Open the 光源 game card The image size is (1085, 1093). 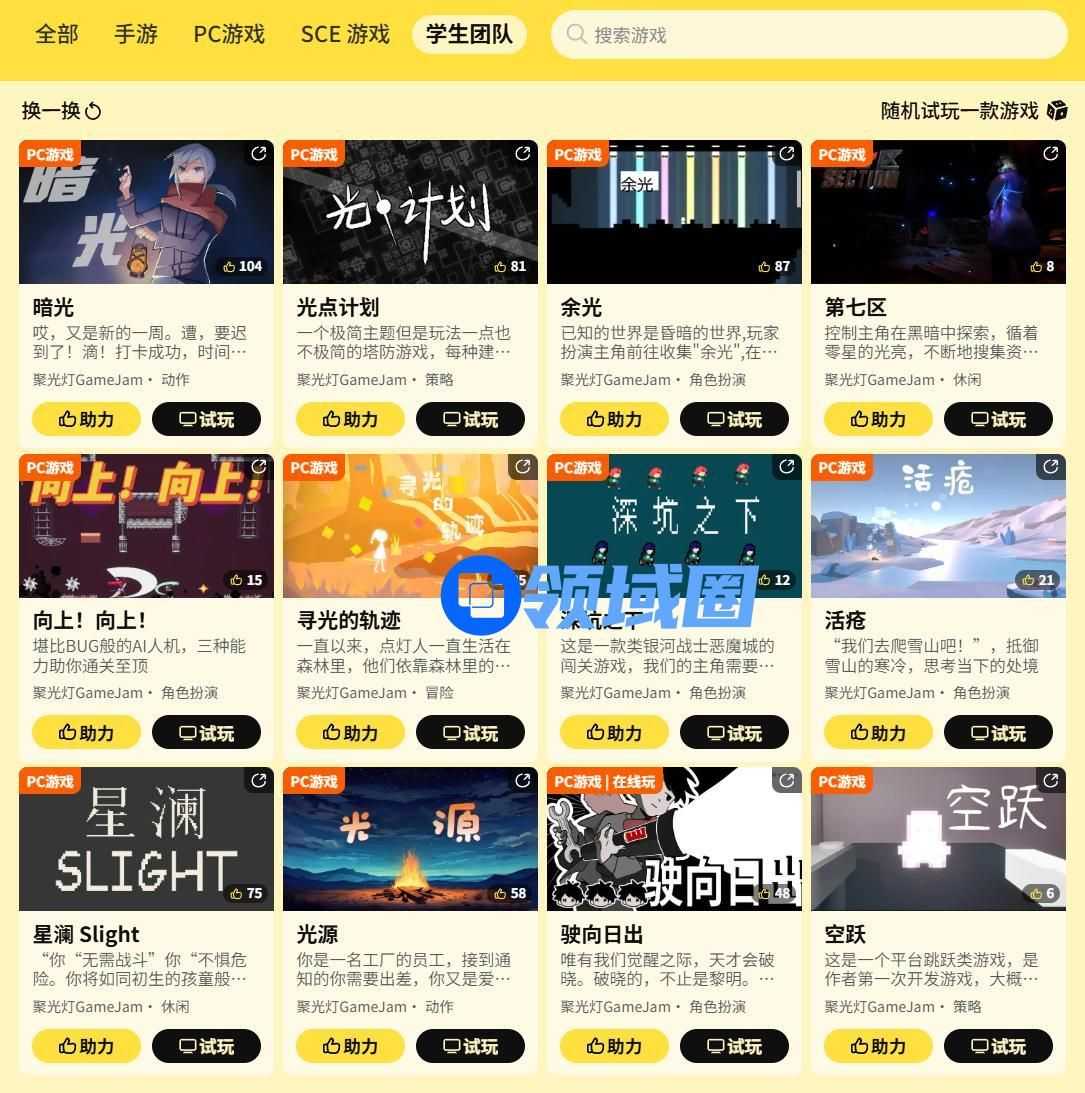410,839
